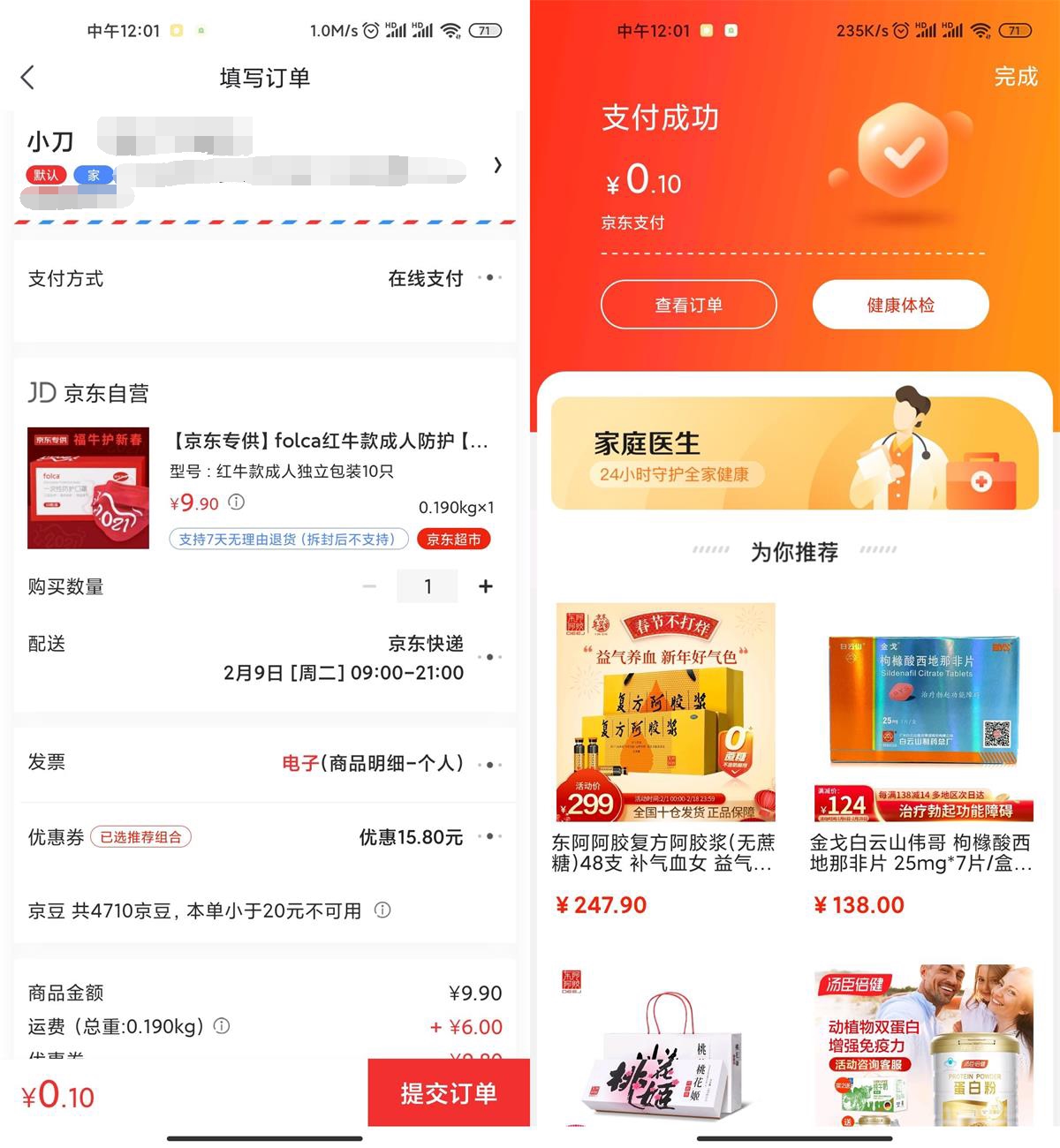Go back from the 填写订单 page

(x=28, y=78)
